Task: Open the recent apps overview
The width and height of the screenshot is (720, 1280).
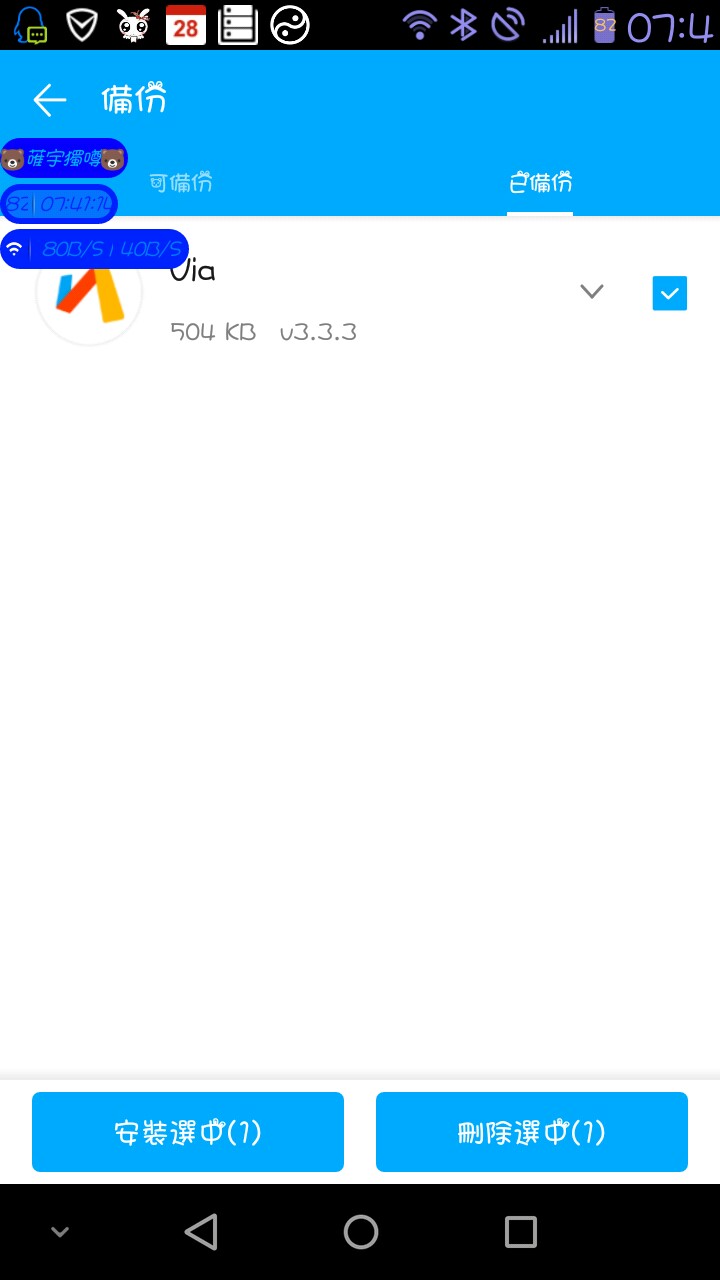Action: point(520,1232)
